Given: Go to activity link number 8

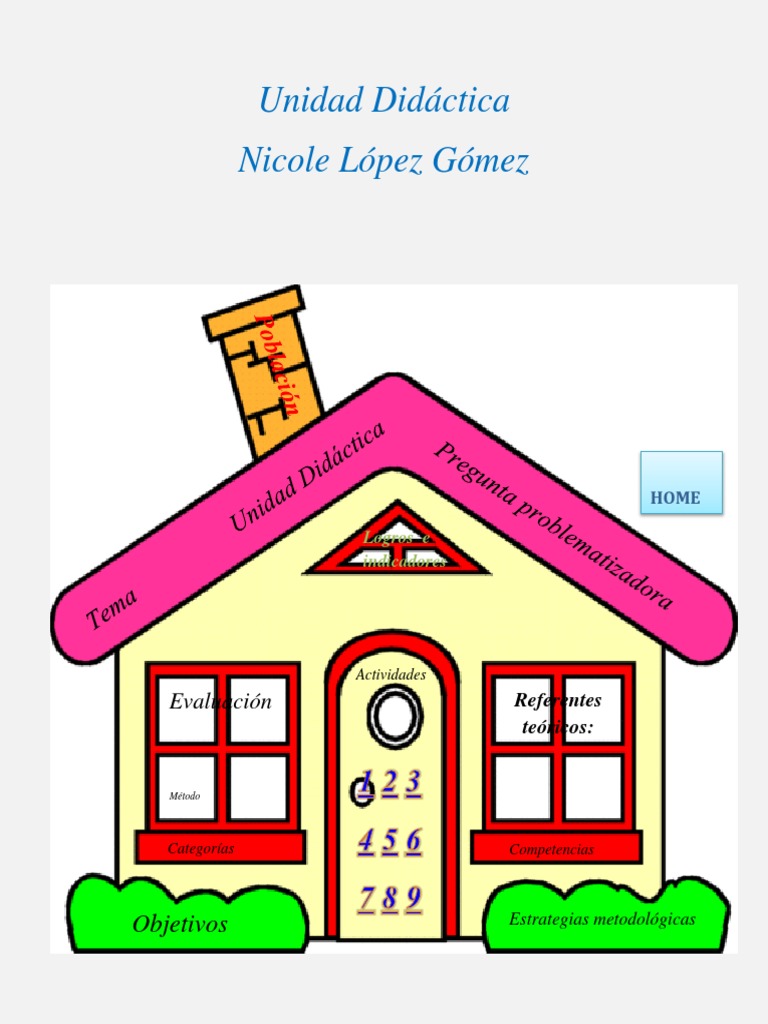Looking at the screenshot, I should tap(390, 899).
